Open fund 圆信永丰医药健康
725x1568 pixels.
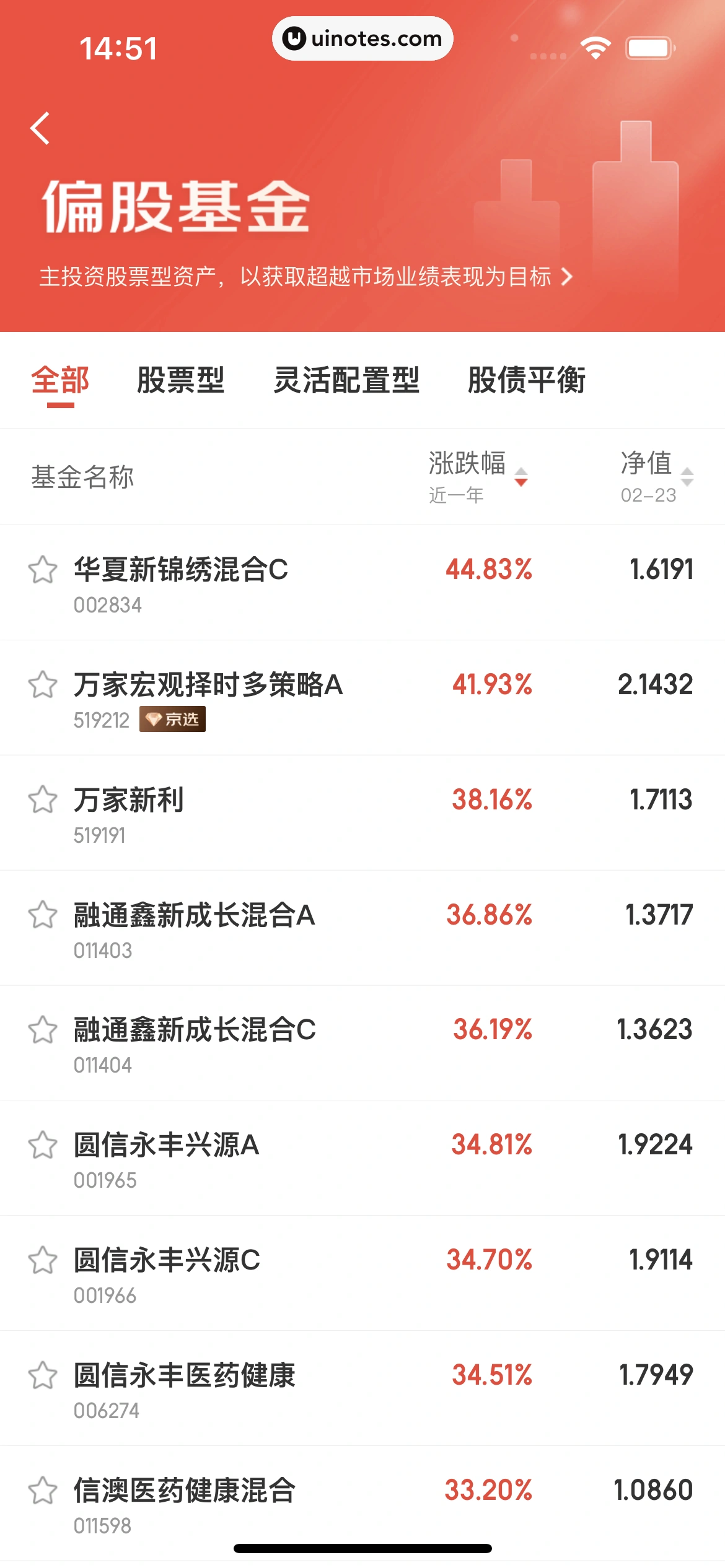184,1376
